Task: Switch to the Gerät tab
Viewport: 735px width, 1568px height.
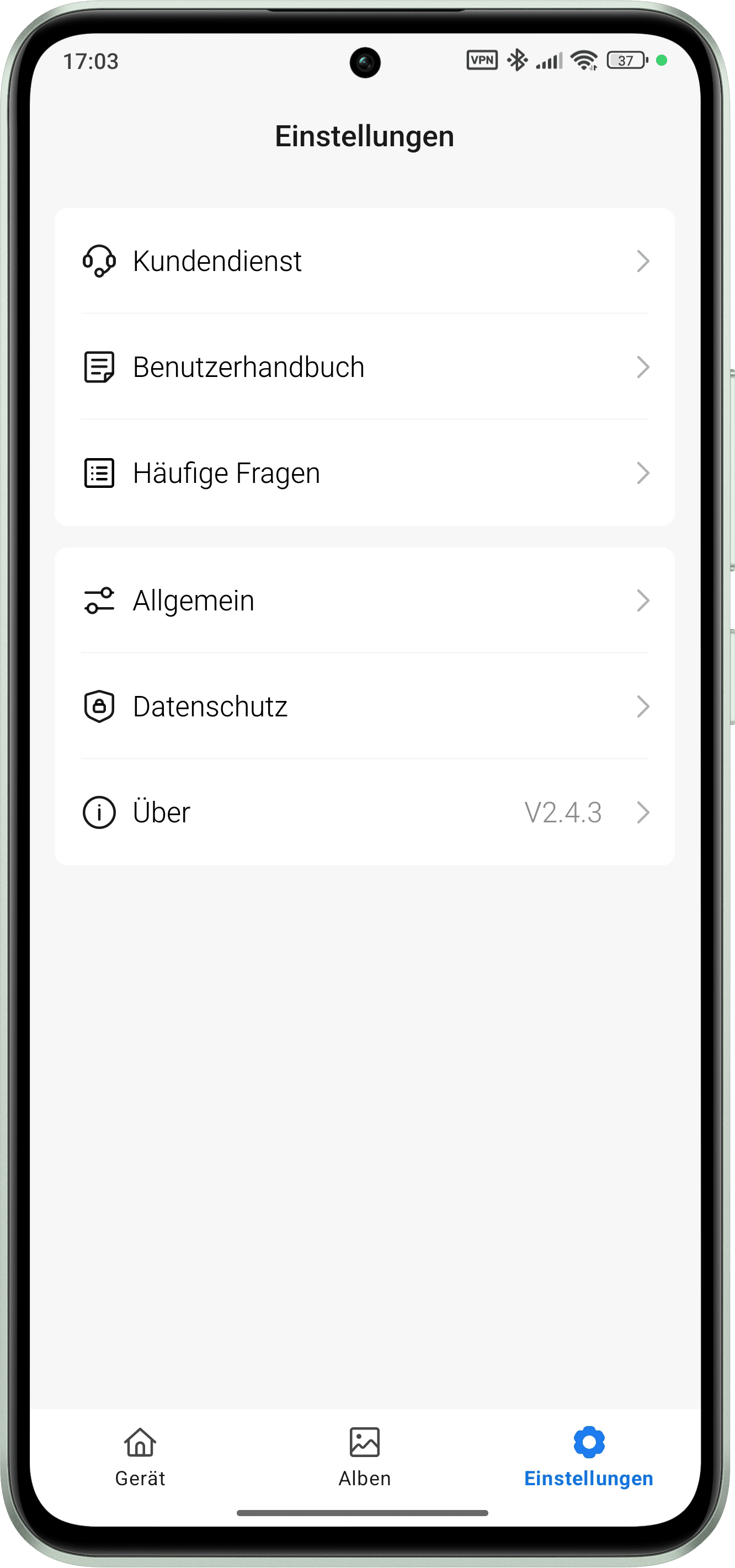Action: [x=140, y=1456]
